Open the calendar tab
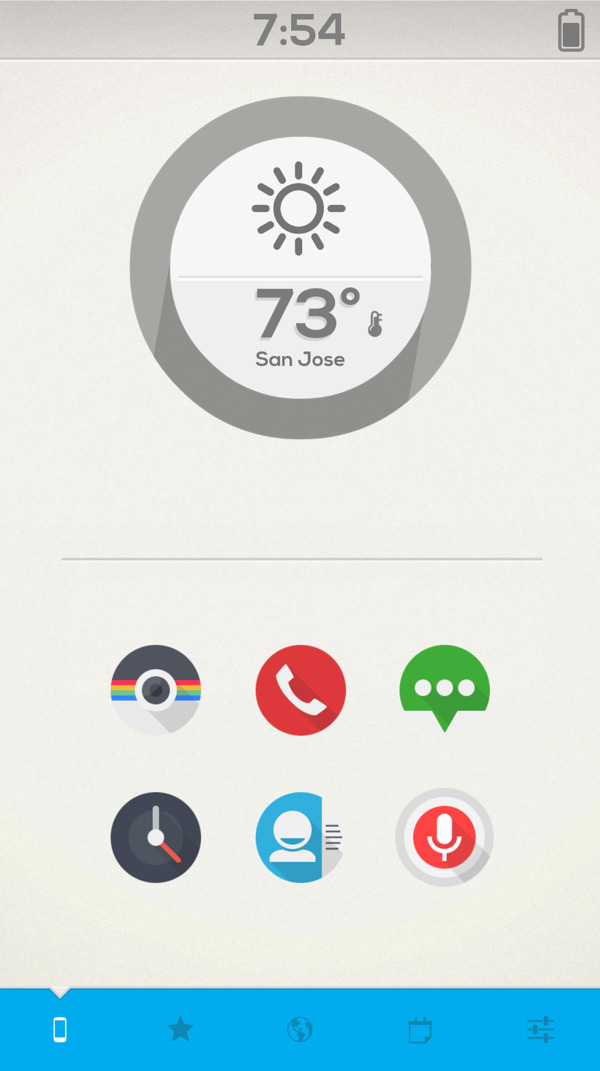Screen dimensions: 600x1071 coord(420,1030)
